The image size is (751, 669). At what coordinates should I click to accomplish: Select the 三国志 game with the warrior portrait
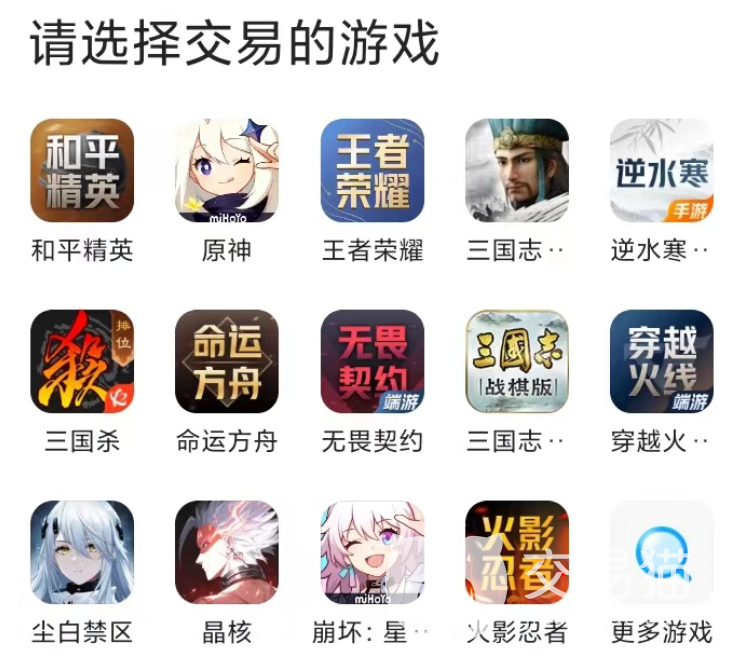[x=517, y=171]
